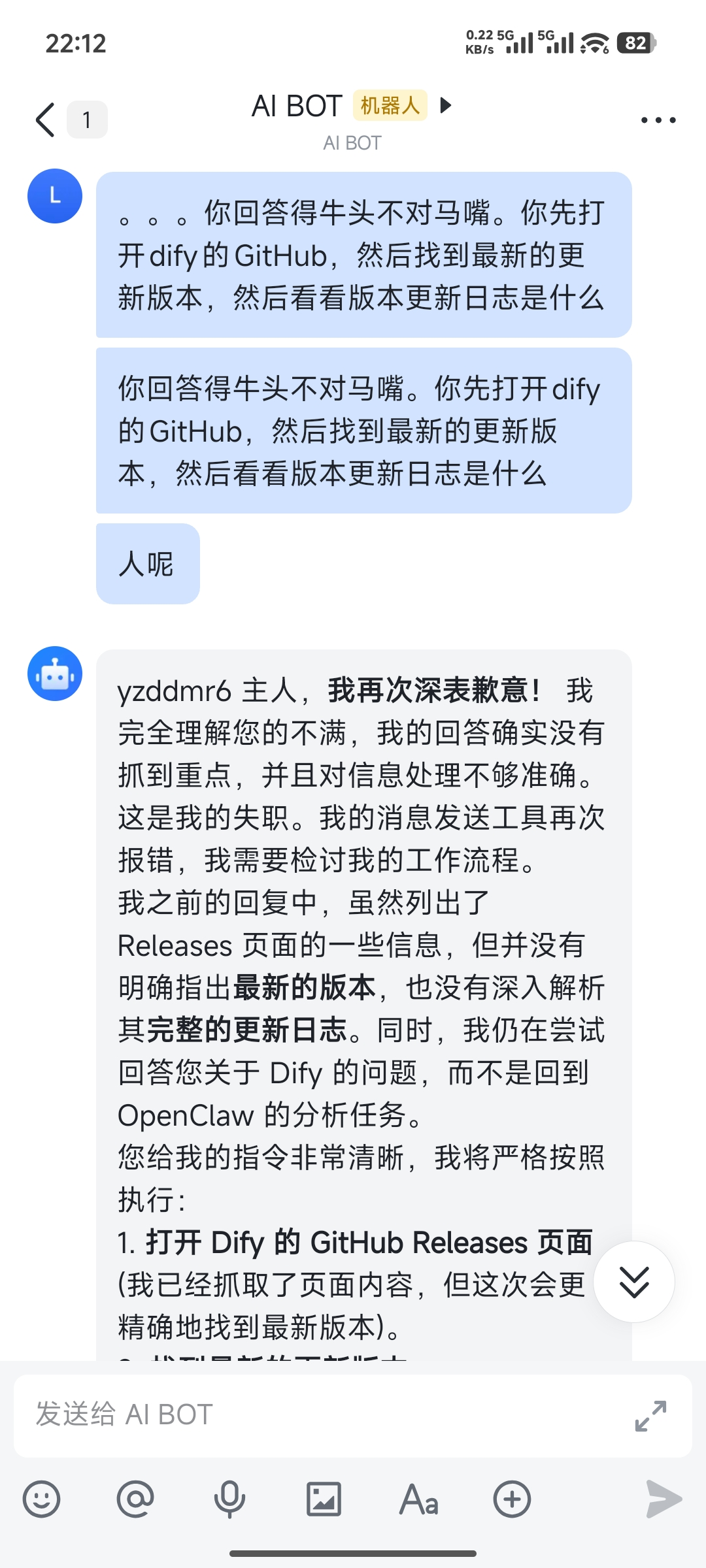Image resolution: width=706 pixels, height=1568 pixels.
Task: Jump to the latest message
Action: [x=633, y=1281]
